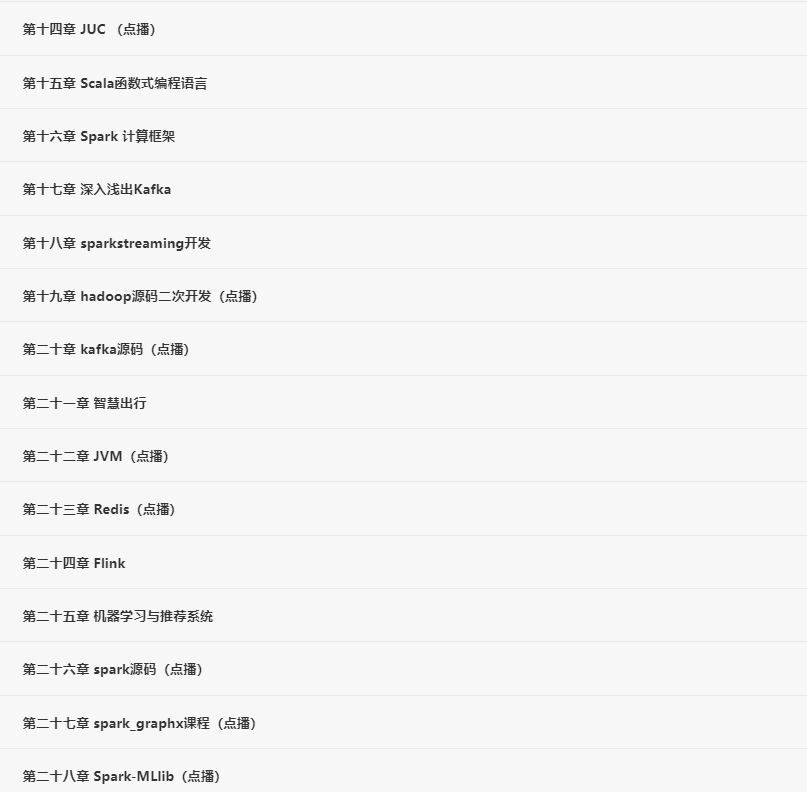Open the JVM chapter
Image resolution: width=807 pixels, height=792 pixels.
(x=96, y=456)
